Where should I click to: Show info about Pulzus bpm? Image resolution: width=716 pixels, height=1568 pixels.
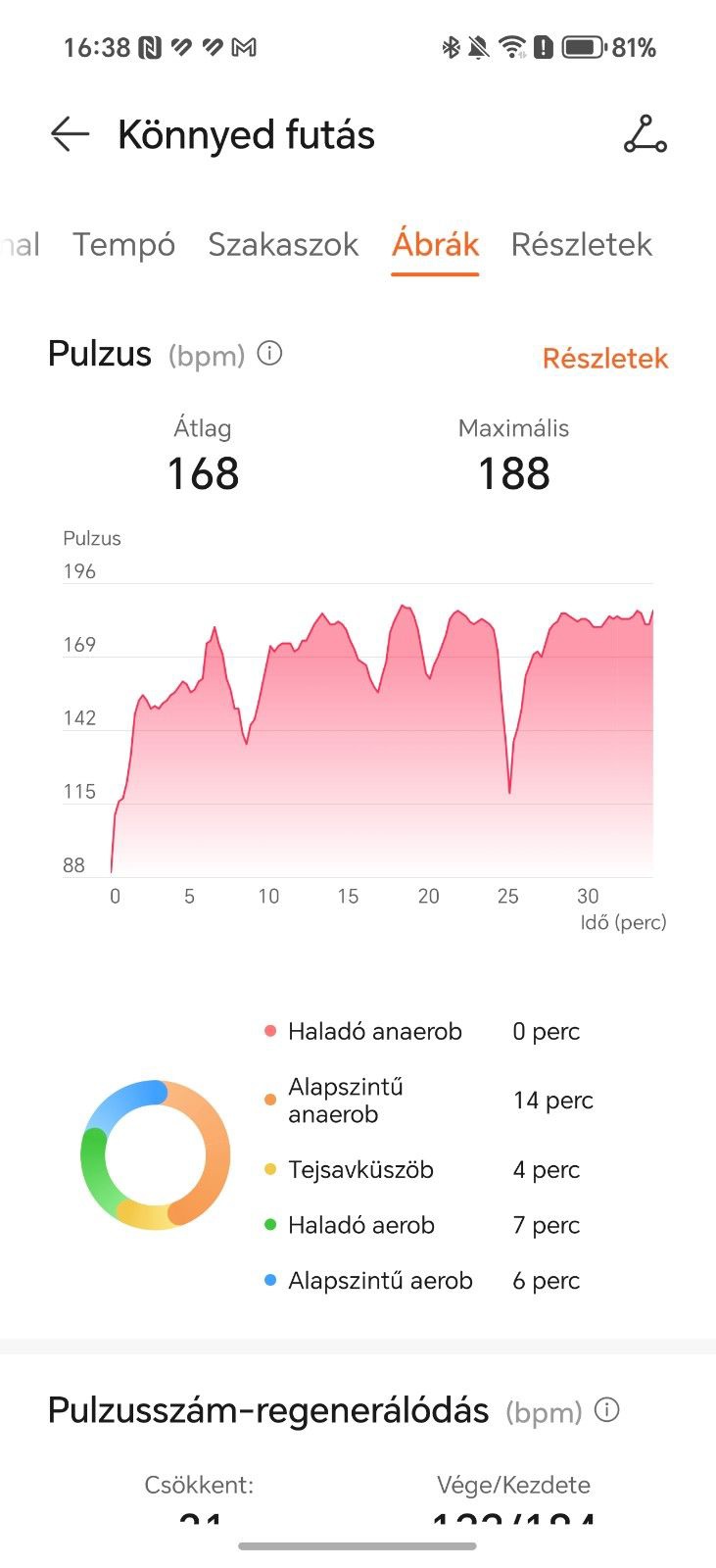pyautogui.click(x=269, y=354)
